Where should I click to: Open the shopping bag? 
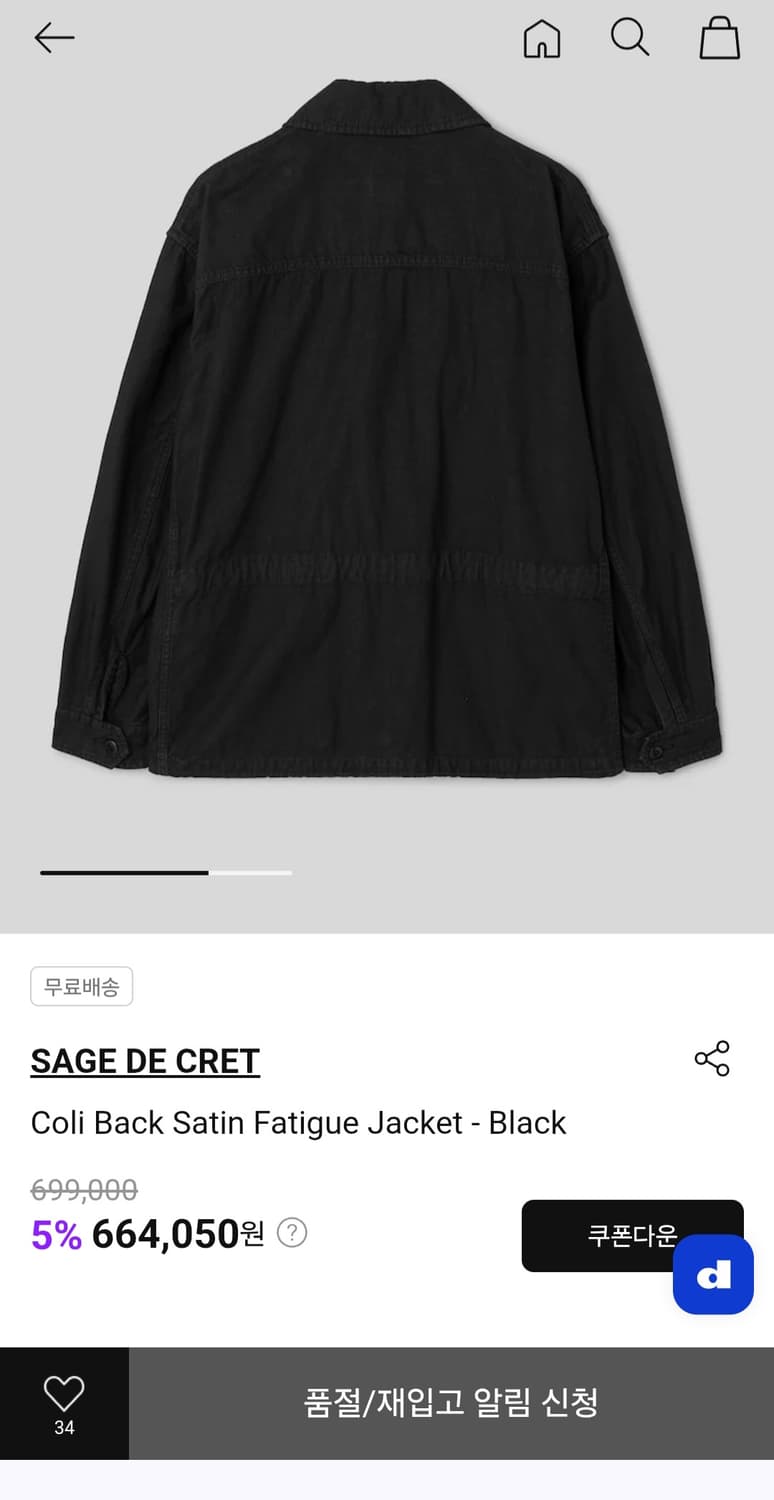pos(719,39)
